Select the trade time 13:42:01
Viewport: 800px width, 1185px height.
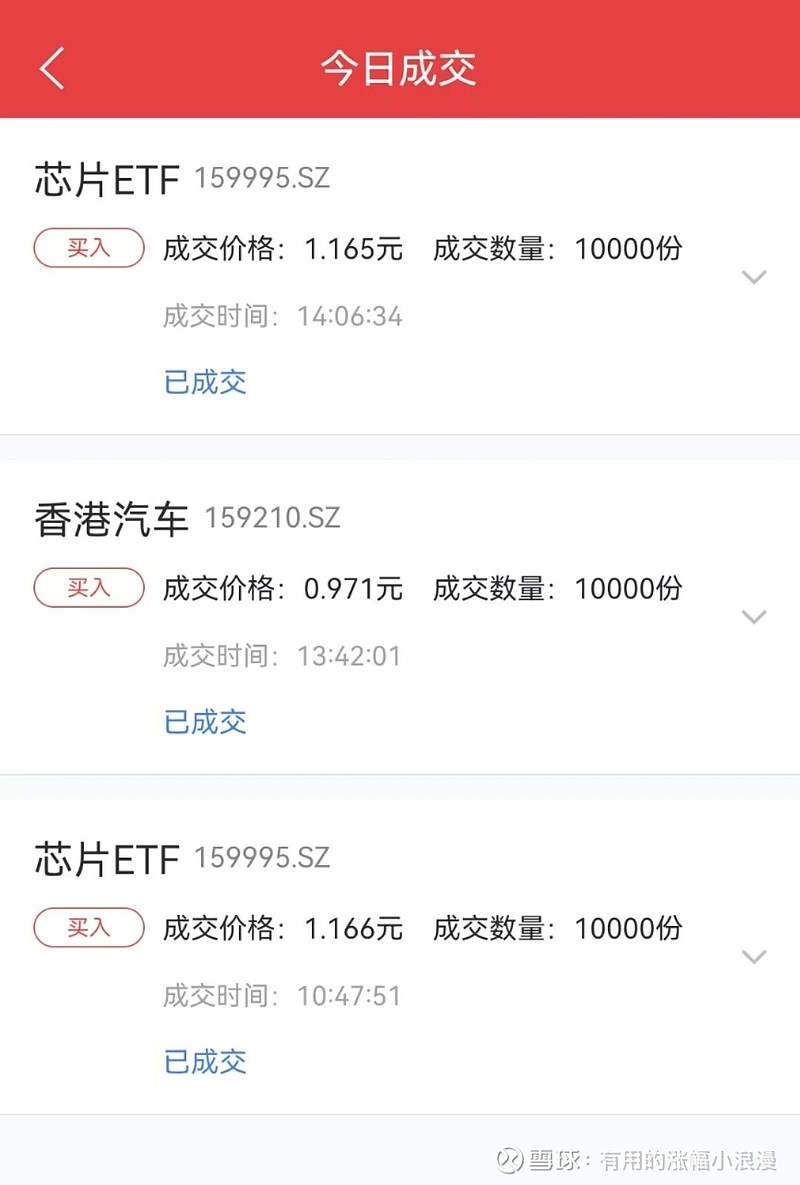click(x=351, y=656)
